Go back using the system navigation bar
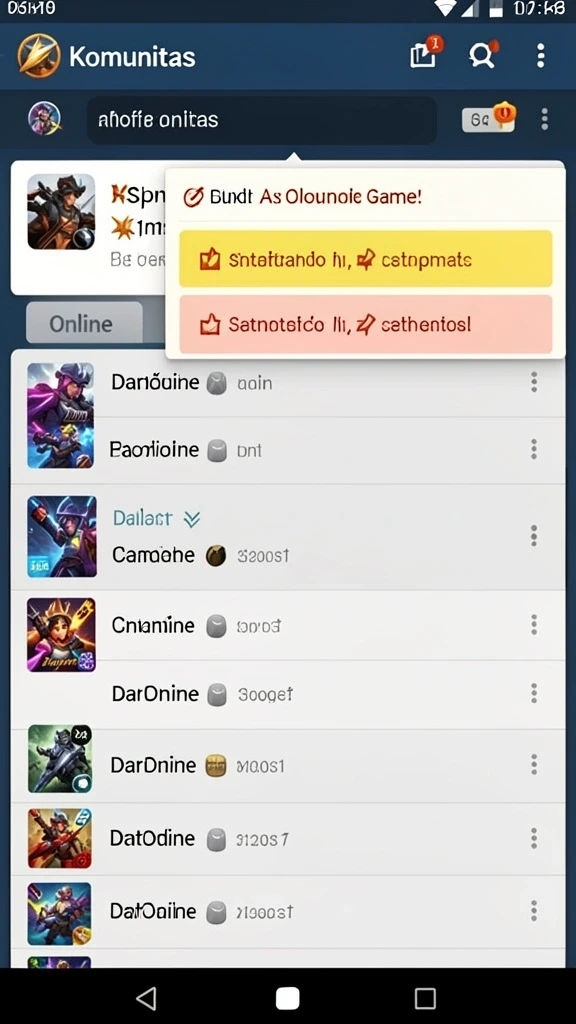 tap(146, 998)
